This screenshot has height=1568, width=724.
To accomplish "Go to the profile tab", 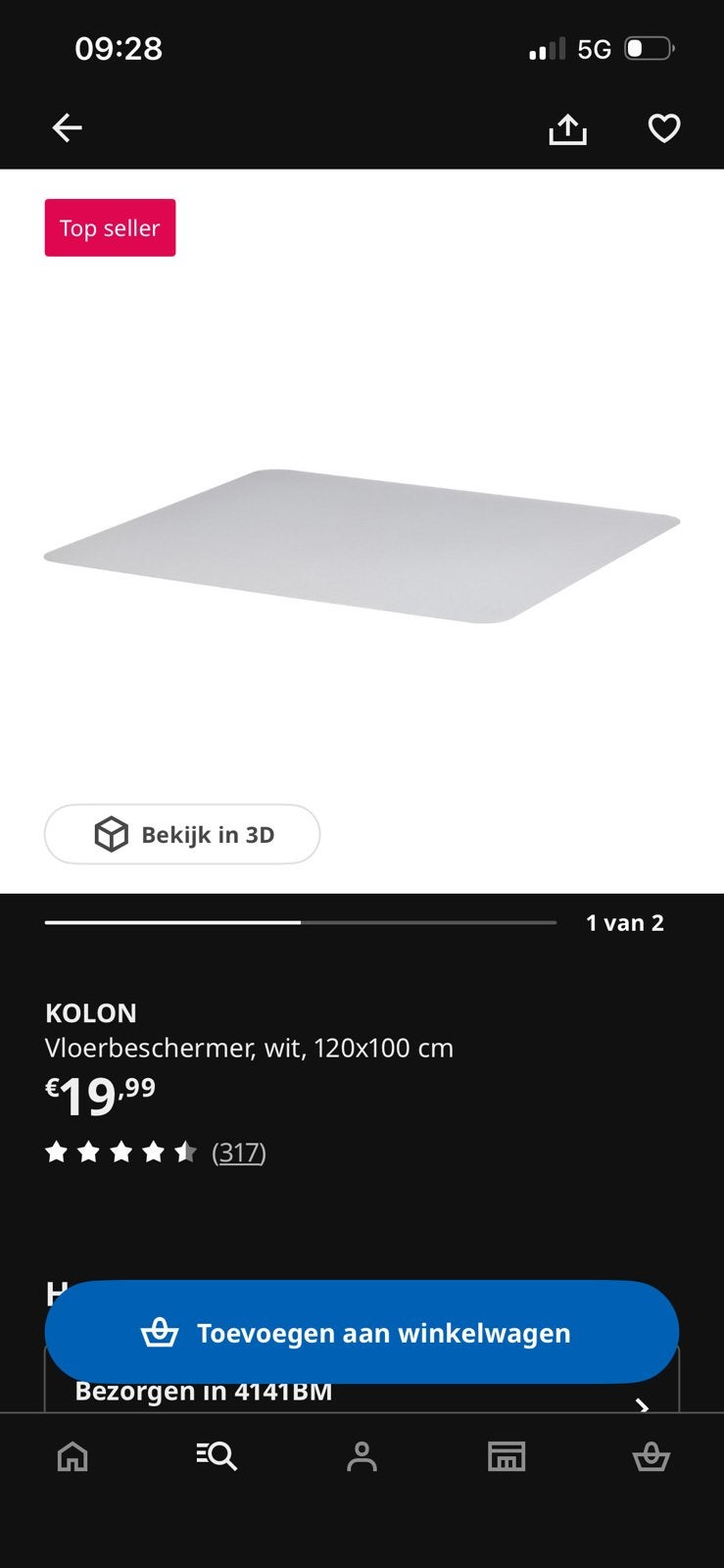I will [362, 1457].
